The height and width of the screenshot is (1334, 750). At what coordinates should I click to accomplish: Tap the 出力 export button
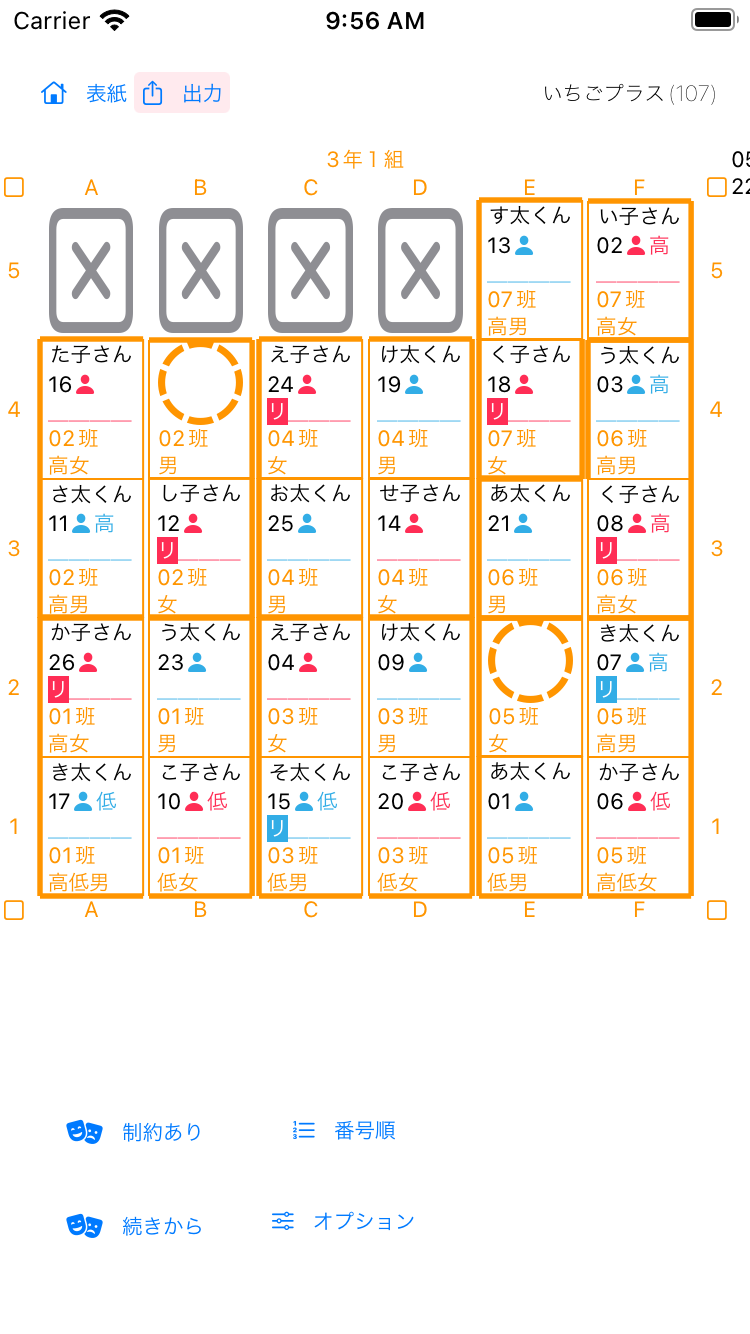(182, 93)
